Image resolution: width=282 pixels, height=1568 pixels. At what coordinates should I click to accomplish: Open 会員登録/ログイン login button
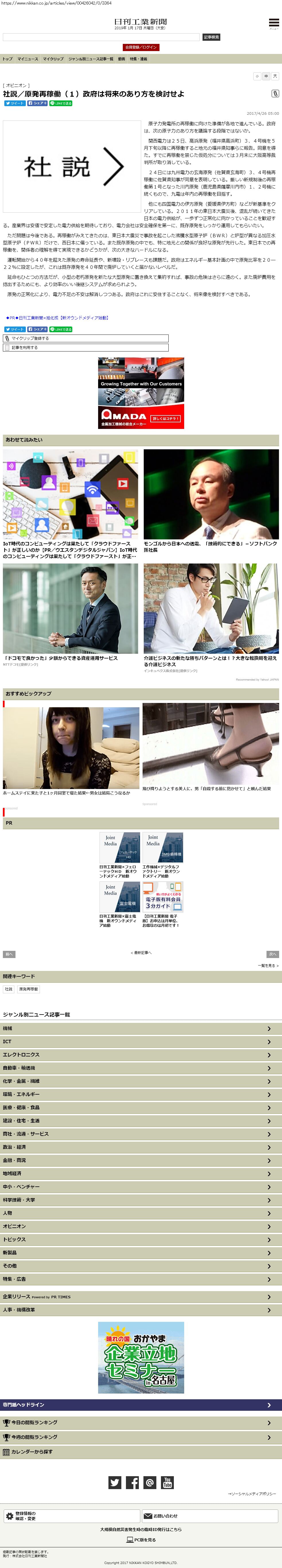141,47
